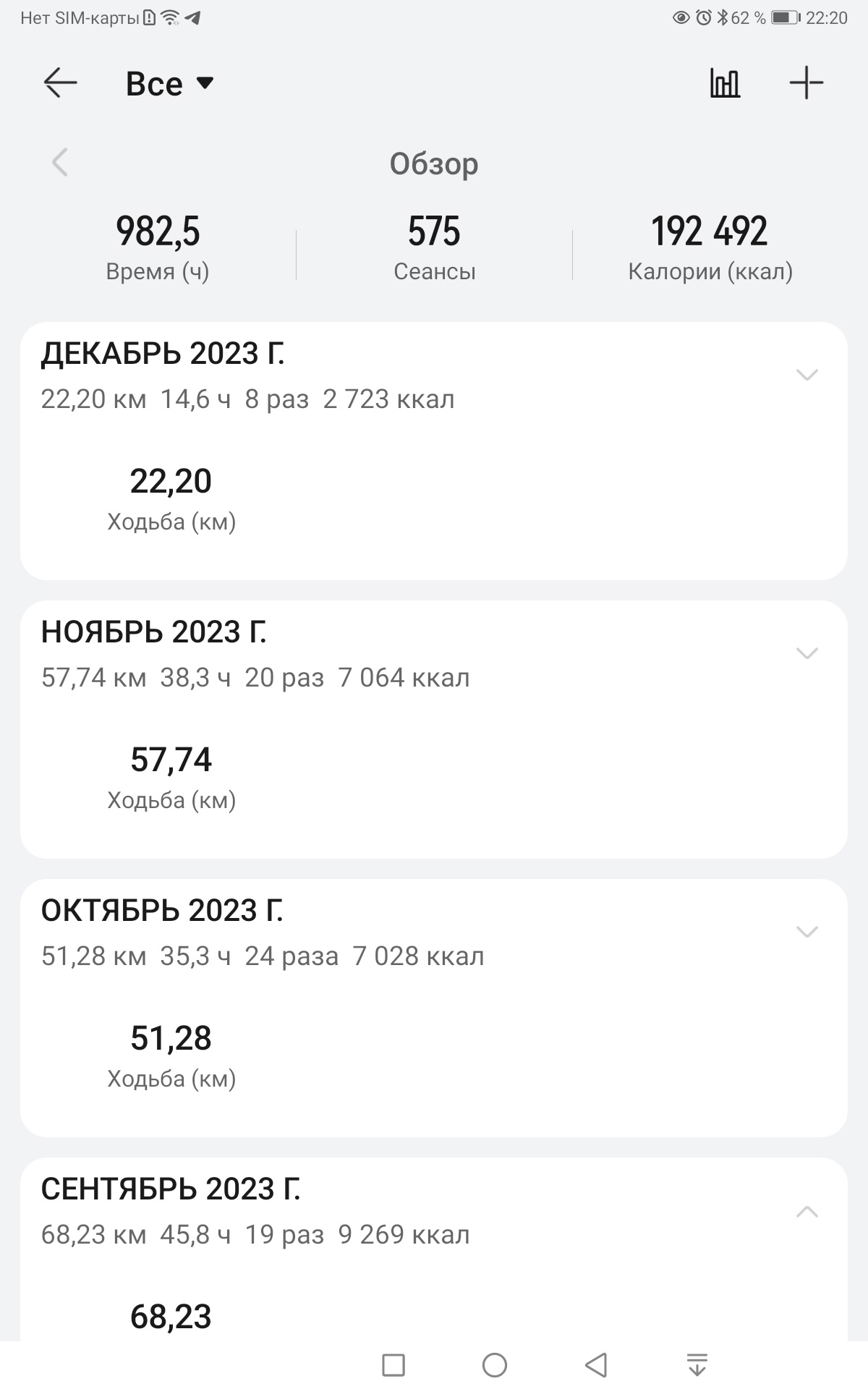Open the system recent apps view
This screenshot has height=1389, width=868.
point(393,1365)
